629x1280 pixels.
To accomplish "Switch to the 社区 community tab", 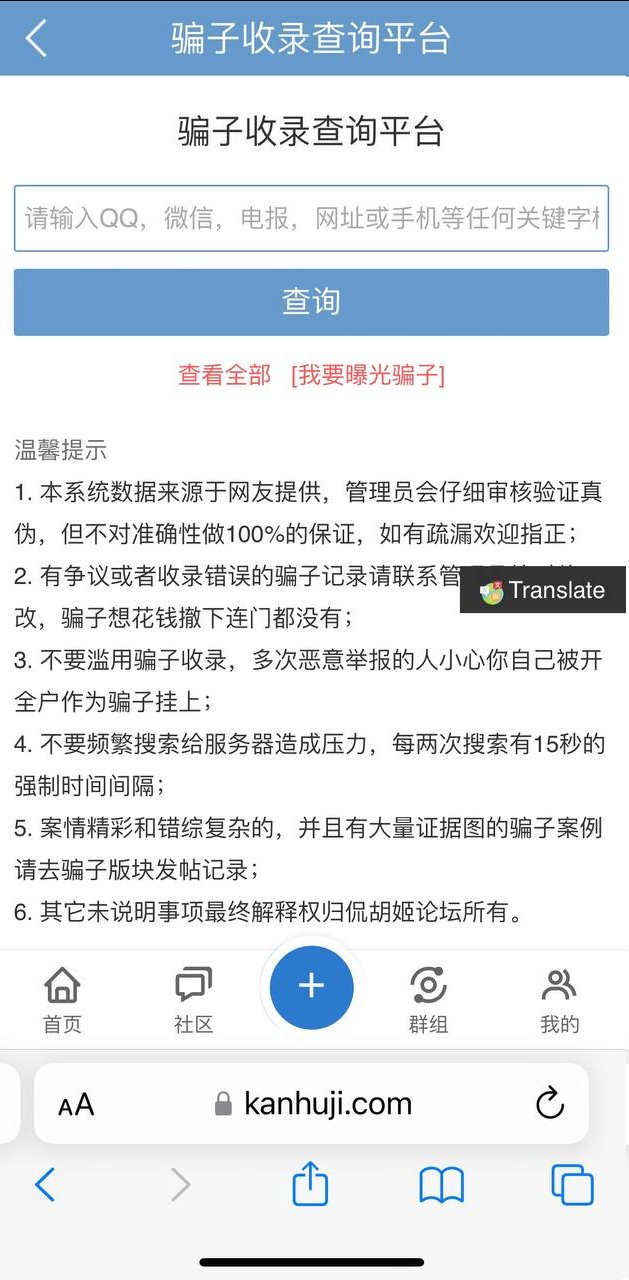I will (193, 999).
